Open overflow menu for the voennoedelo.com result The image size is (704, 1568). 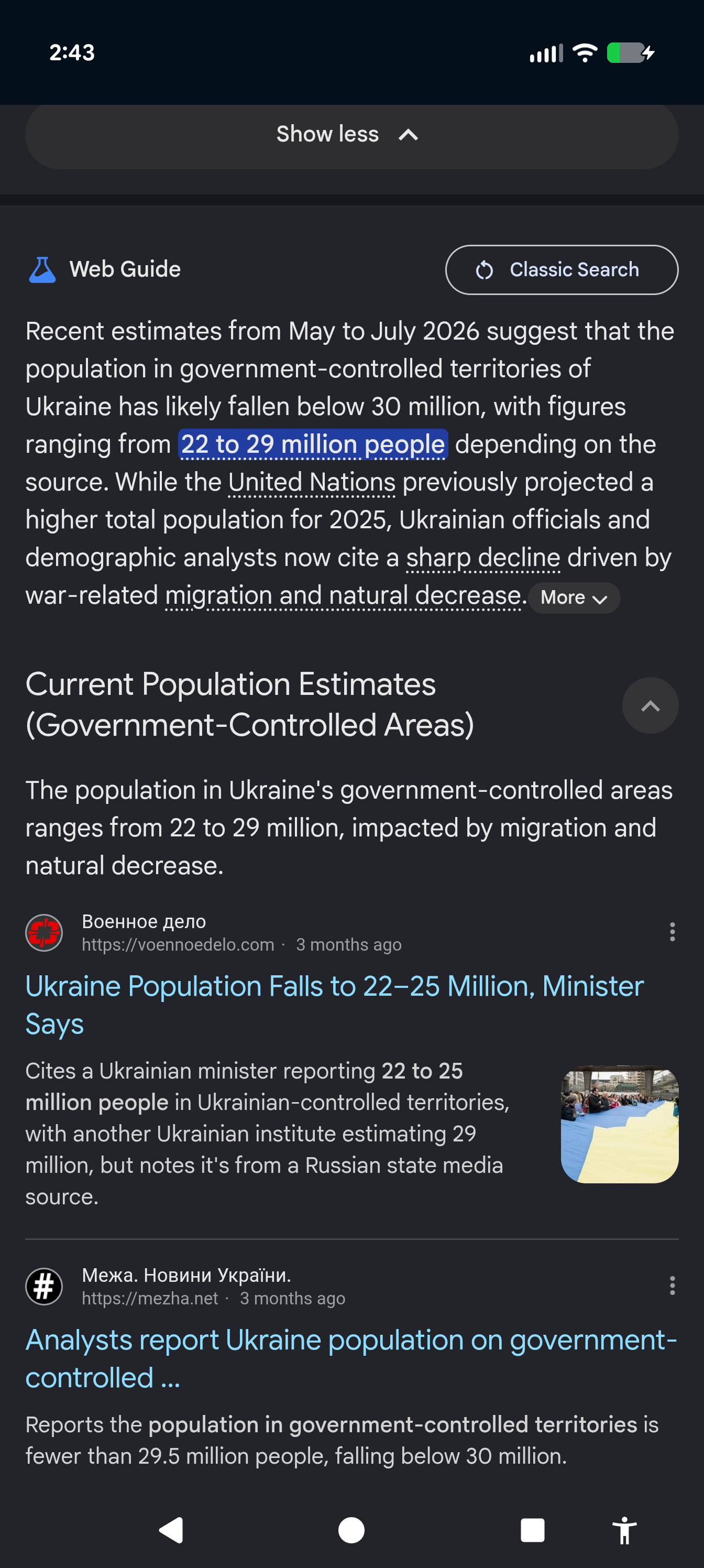point(672,932)
